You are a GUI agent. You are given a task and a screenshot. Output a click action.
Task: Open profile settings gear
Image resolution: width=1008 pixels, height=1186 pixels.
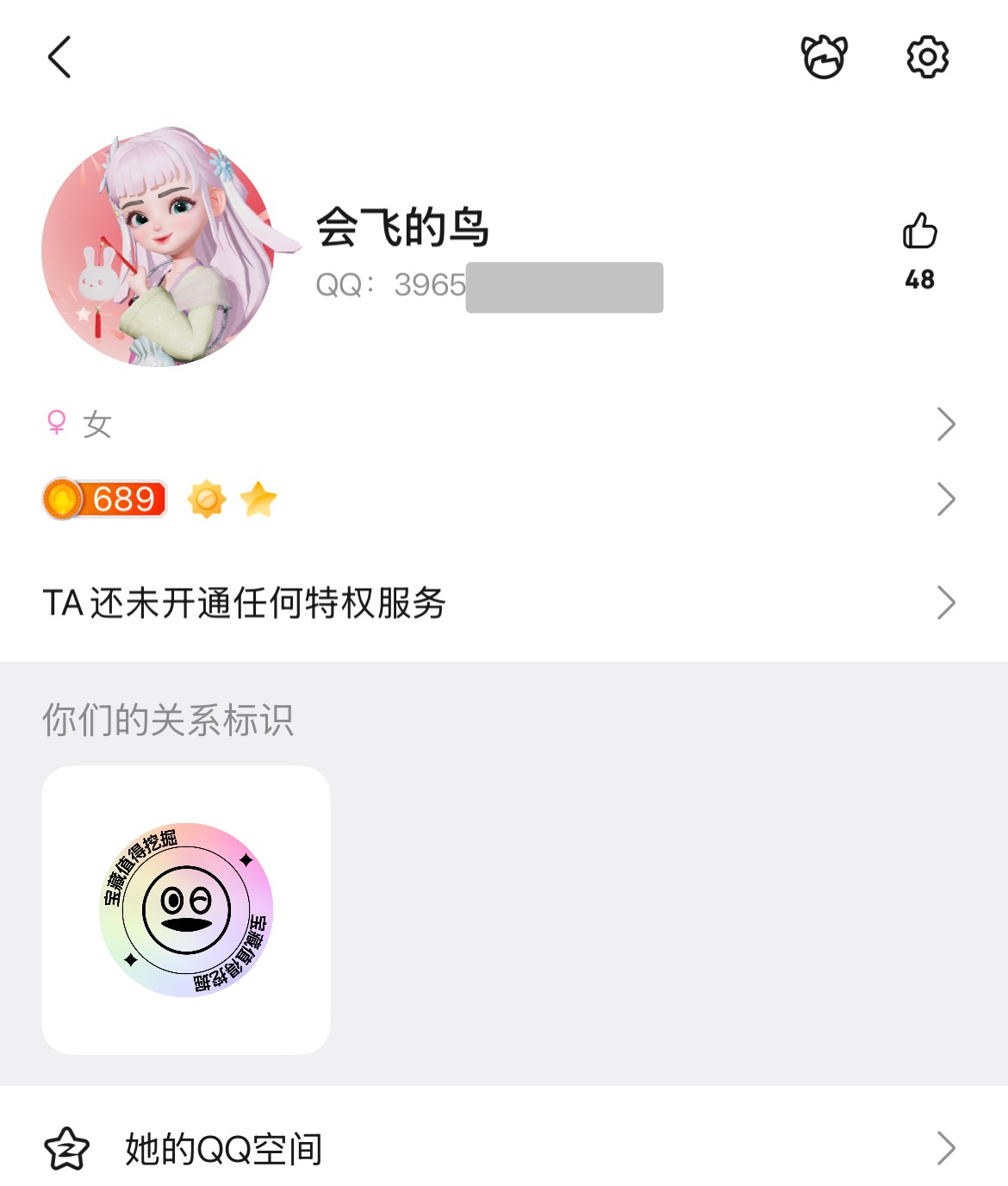click(x=927, y=58)
